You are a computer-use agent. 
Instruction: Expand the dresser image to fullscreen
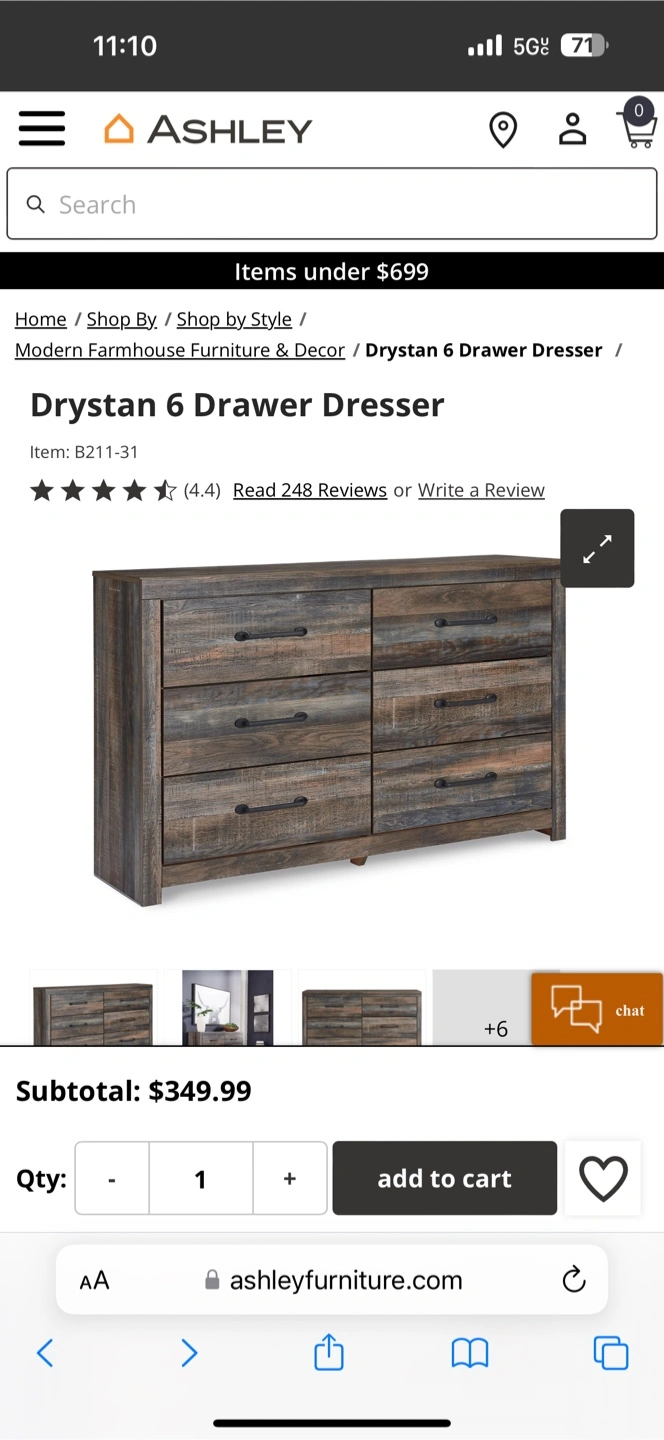597,548
